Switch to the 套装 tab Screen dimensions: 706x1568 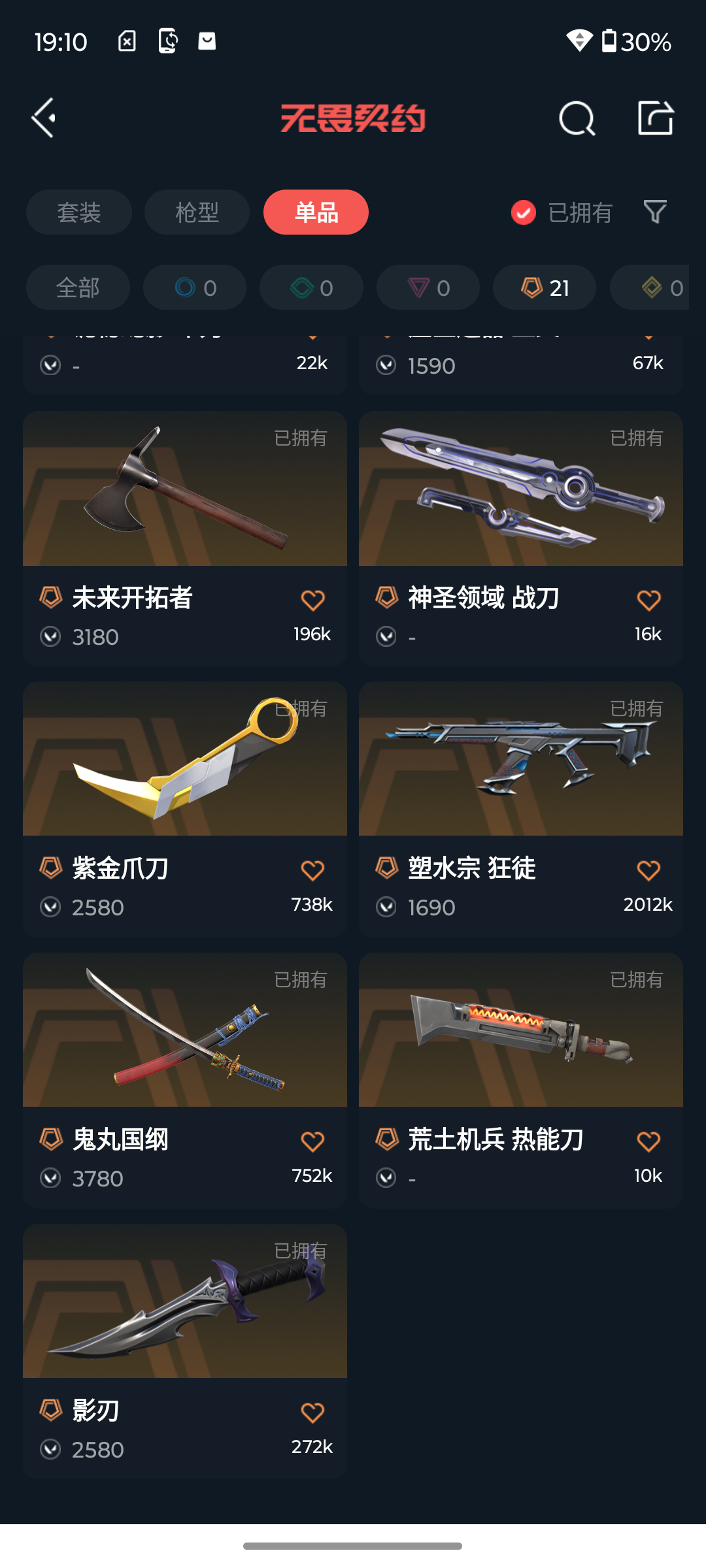coord(79,212)
